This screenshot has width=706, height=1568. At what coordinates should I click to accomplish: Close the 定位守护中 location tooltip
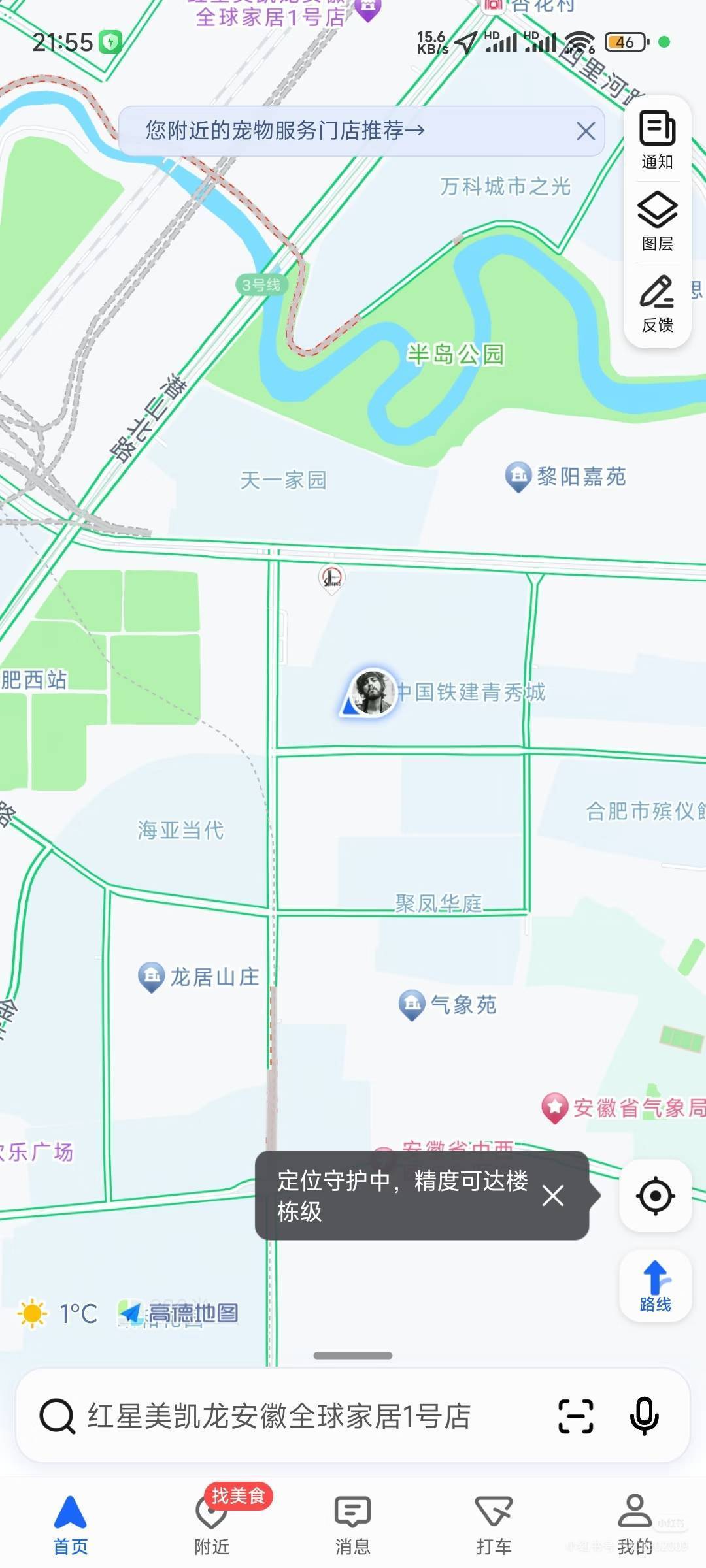pyautogui.click(x=553, y=1196)
